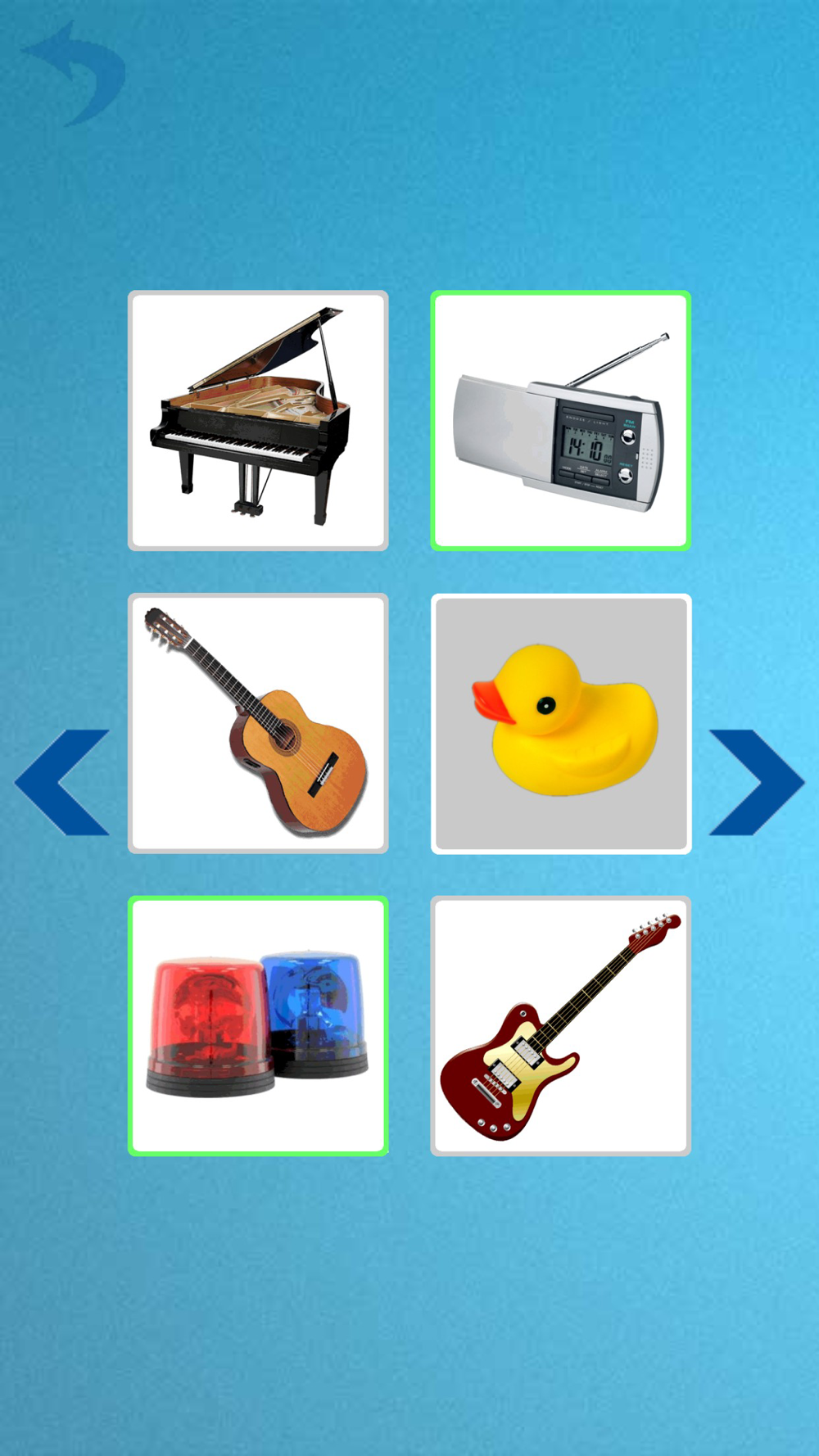This screenshot has height=1456, width=819.
Task: Select the grand piano tile
Action: click(258, 420)
